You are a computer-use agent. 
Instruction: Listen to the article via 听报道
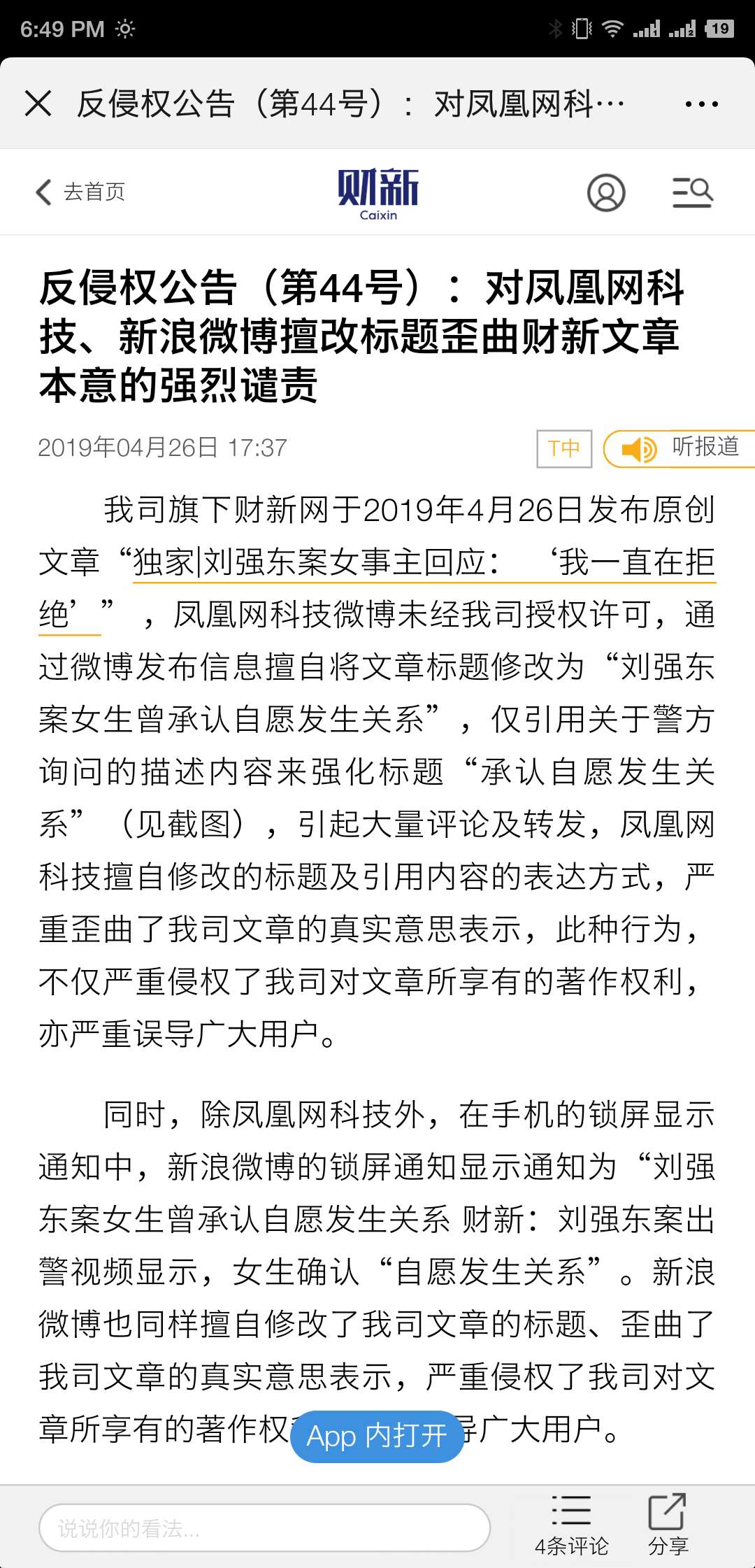click(679, 448)
